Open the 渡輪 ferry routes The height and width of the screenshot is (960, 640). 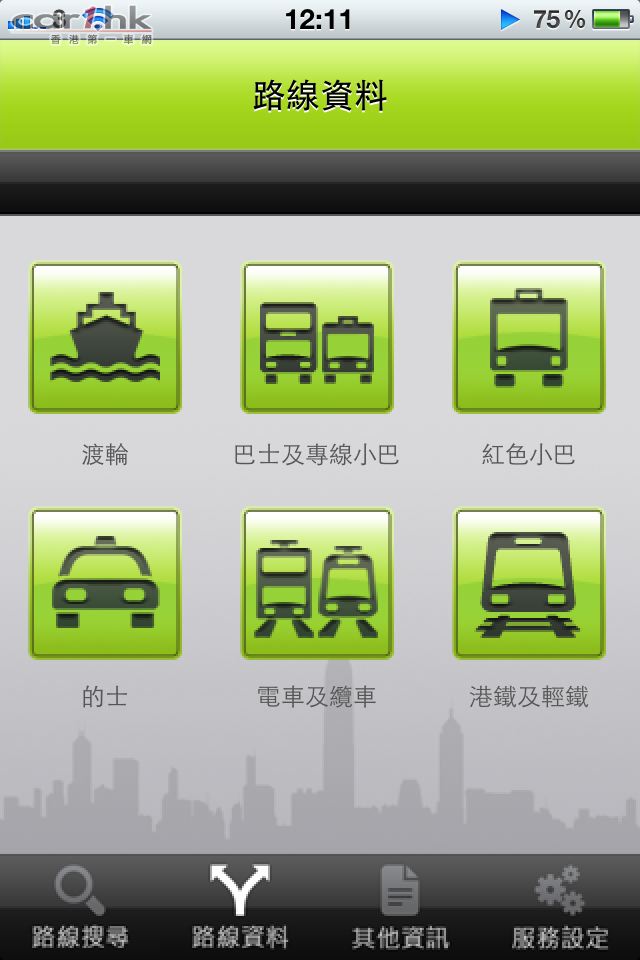coord(105,338)
